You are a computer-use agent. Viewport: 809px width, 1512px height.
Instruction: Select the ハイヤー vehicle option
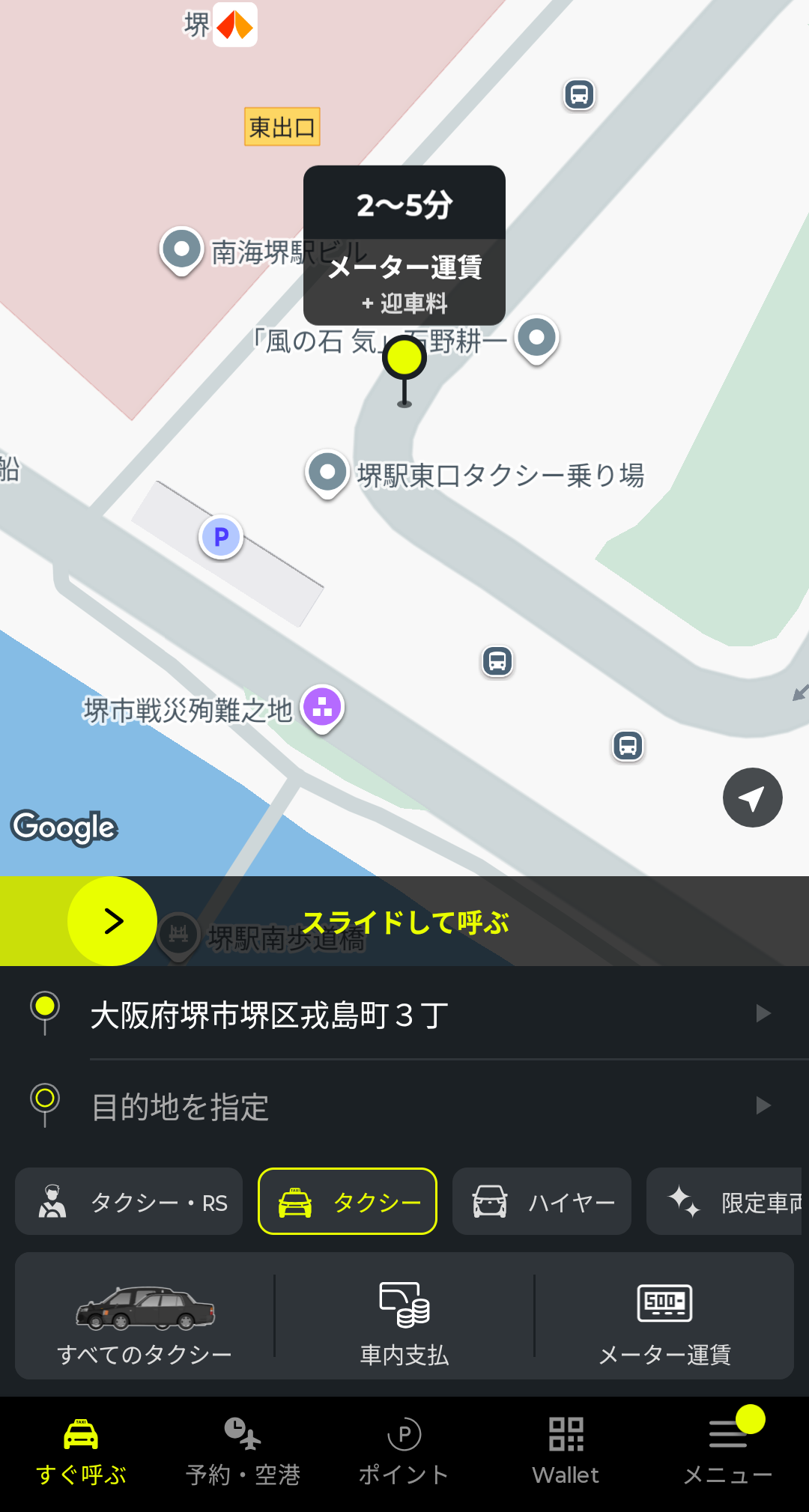pos(542,1202)
